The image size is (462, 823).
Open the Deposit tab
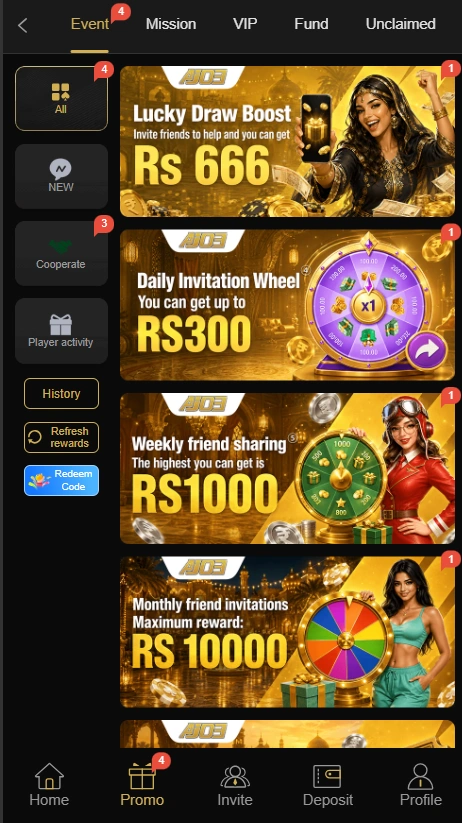coord(328,785)
